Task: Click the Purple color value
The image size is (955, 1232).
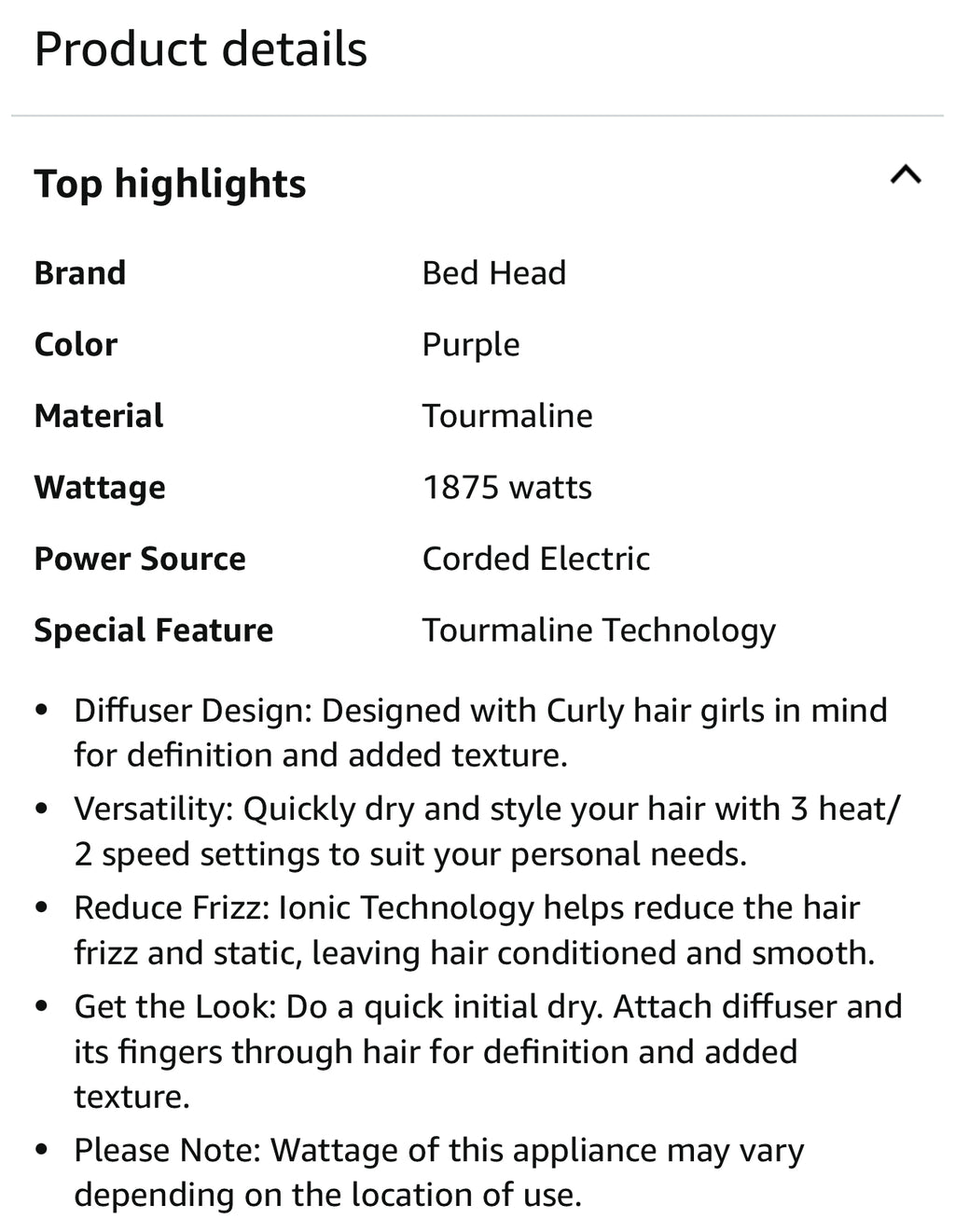Action: pyautogui.click(x=471, y=344)
